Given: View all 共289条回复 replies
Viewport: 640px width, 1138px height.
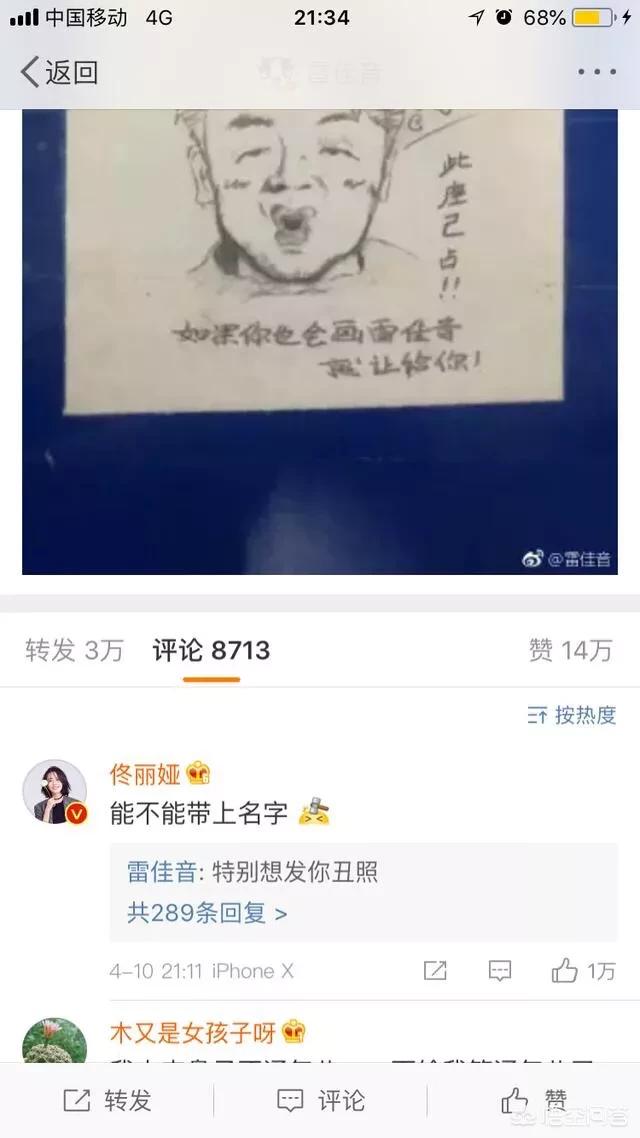Looking at the screenshot, I should click(x=206, y=912).
